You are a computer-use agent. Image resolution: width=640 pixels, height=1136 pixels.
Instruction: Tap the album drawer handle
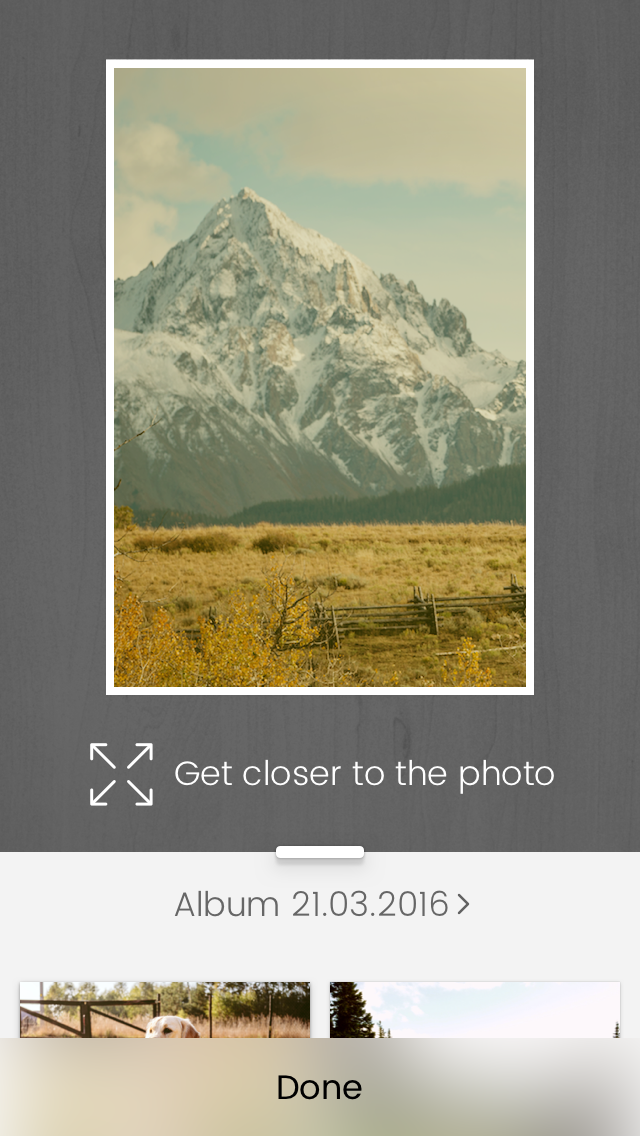pyautogui.click(x=320, y=852)
